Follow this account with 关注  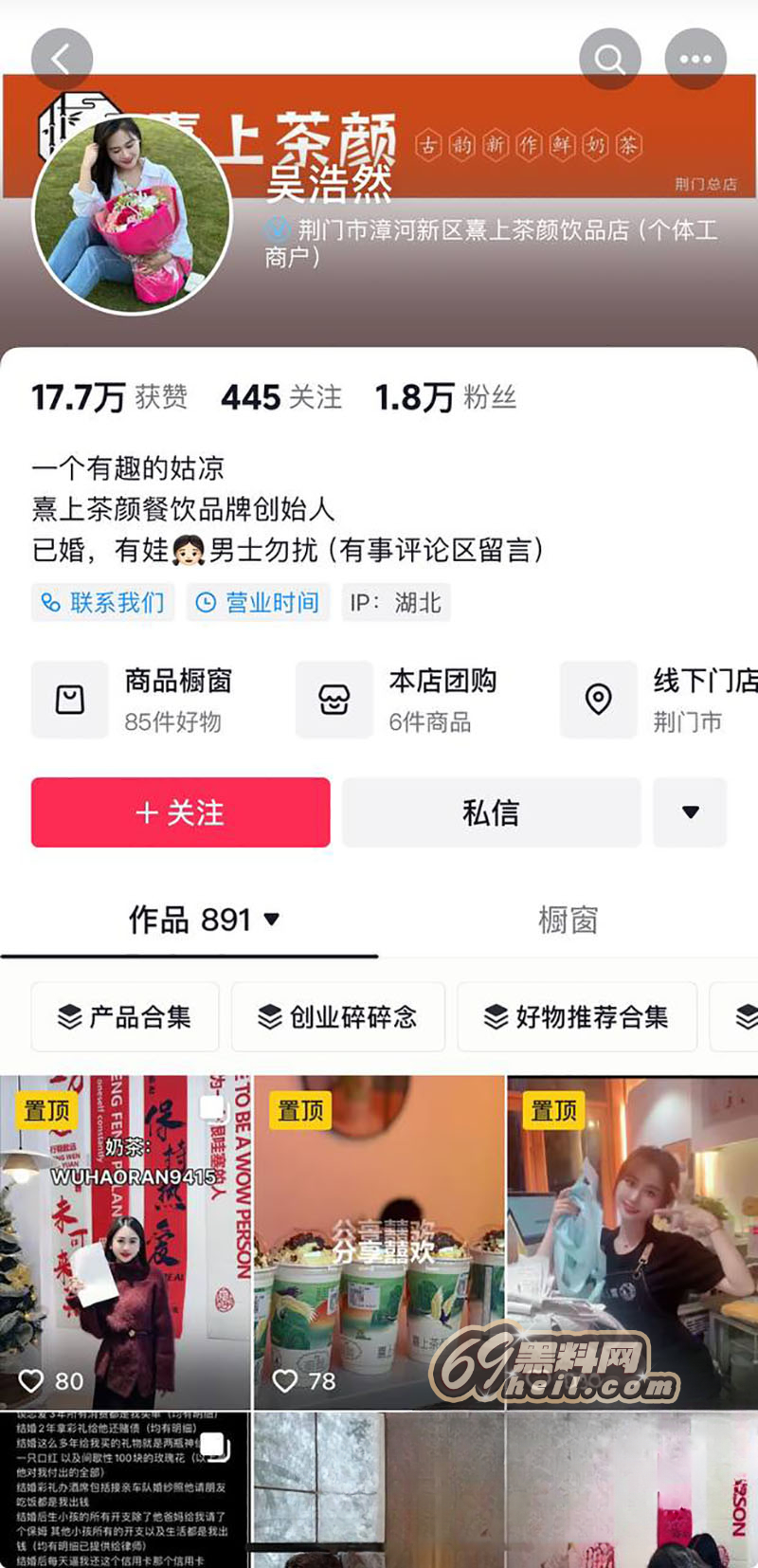180,812
